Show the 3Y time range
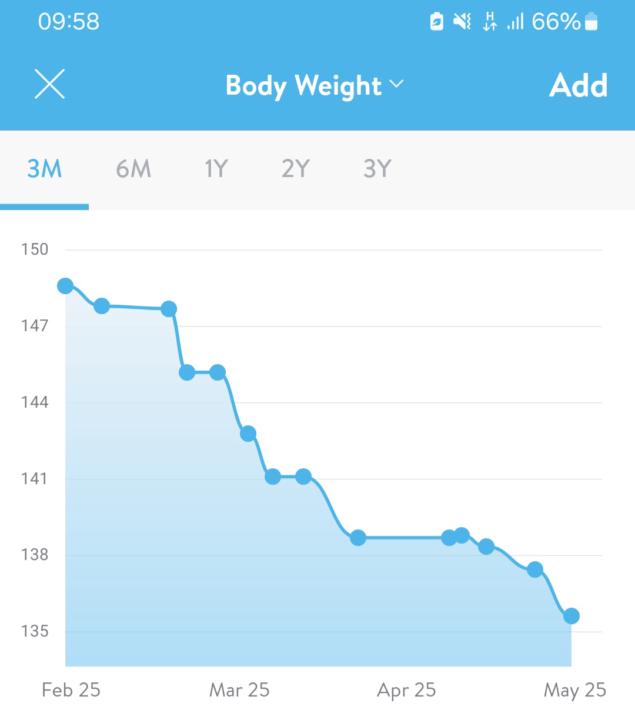The width and height of the screenshot is (635, 720). (x=376, y=169)
